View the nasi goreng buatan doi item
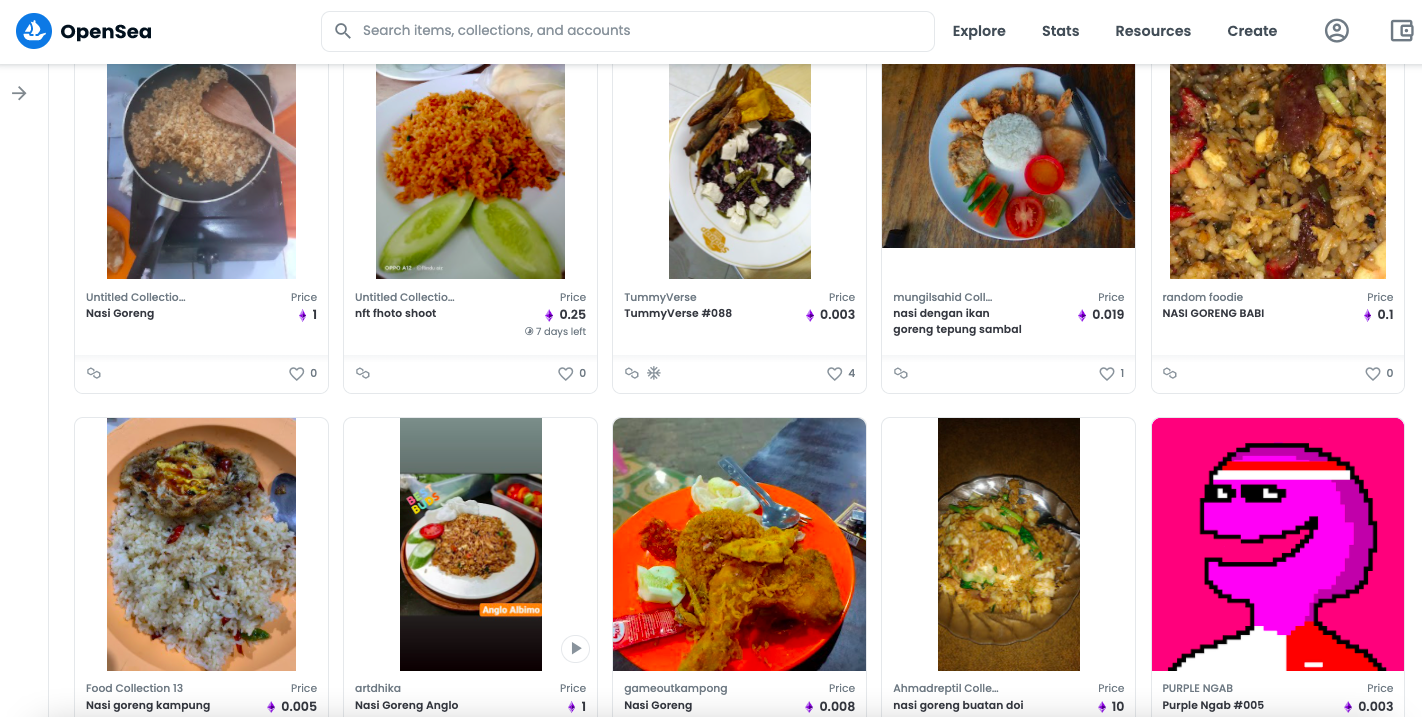The image size is (1422, 717). click(1008, 545)
